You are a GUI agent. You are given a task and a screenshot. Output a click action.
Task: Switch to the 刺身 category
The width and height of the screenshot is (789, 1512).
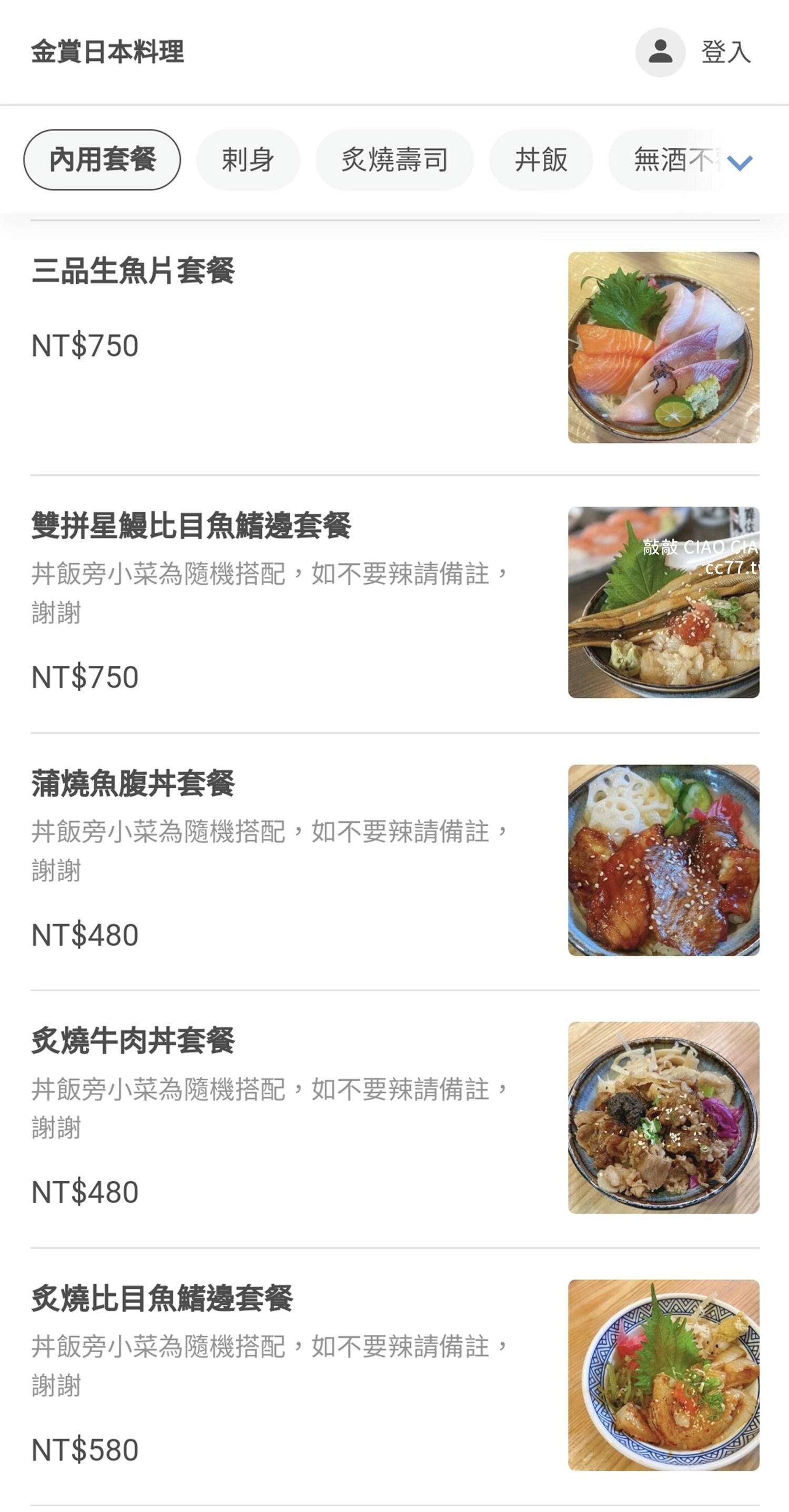coord(248,160)
